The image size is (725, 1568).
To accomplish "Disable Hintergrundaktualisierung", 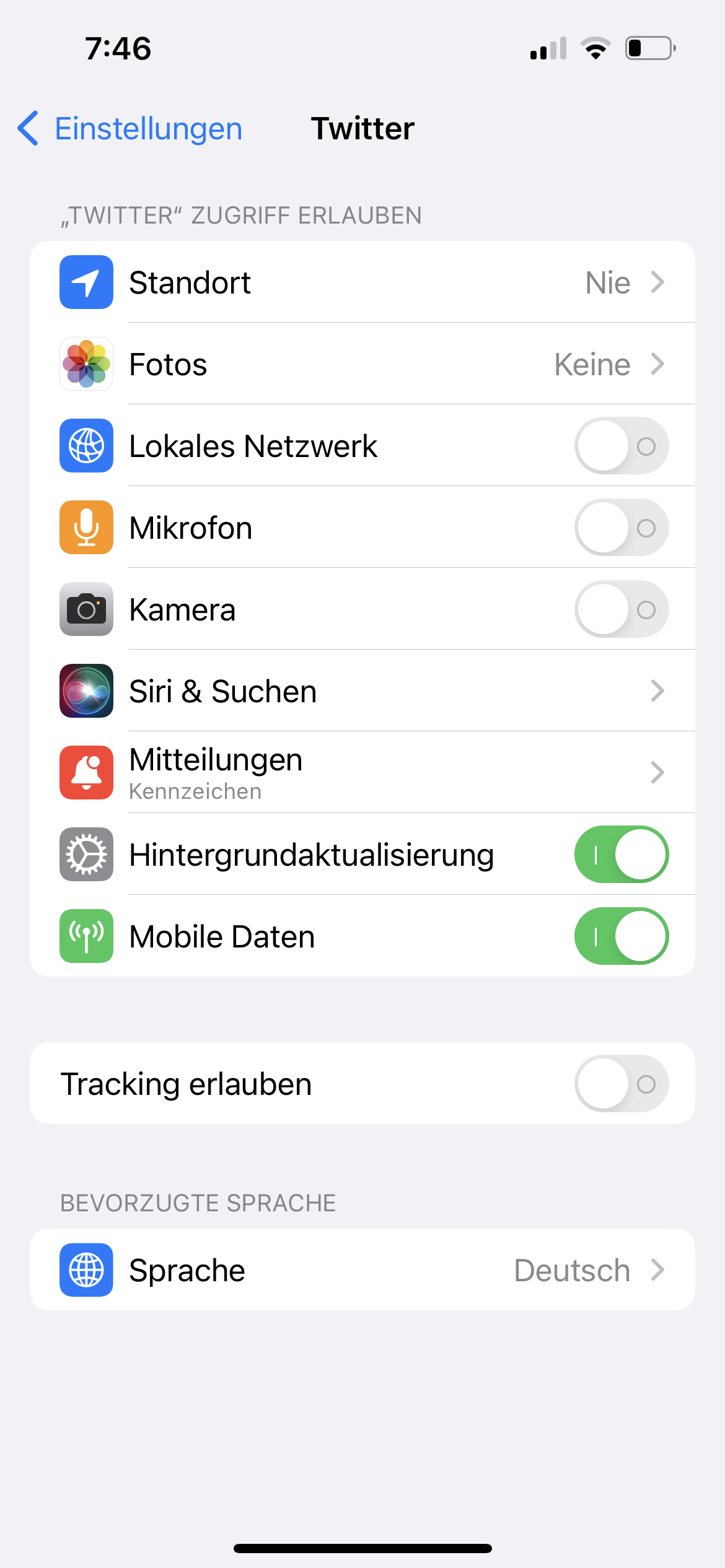I will (x=621, y=855).
